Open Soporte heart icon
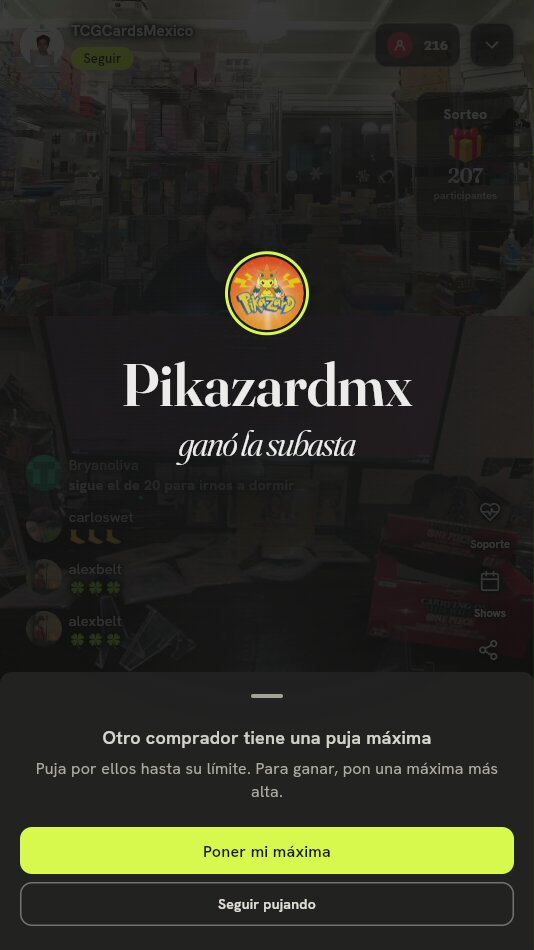This screenshot has width=534, height=950. pos(490,511)
